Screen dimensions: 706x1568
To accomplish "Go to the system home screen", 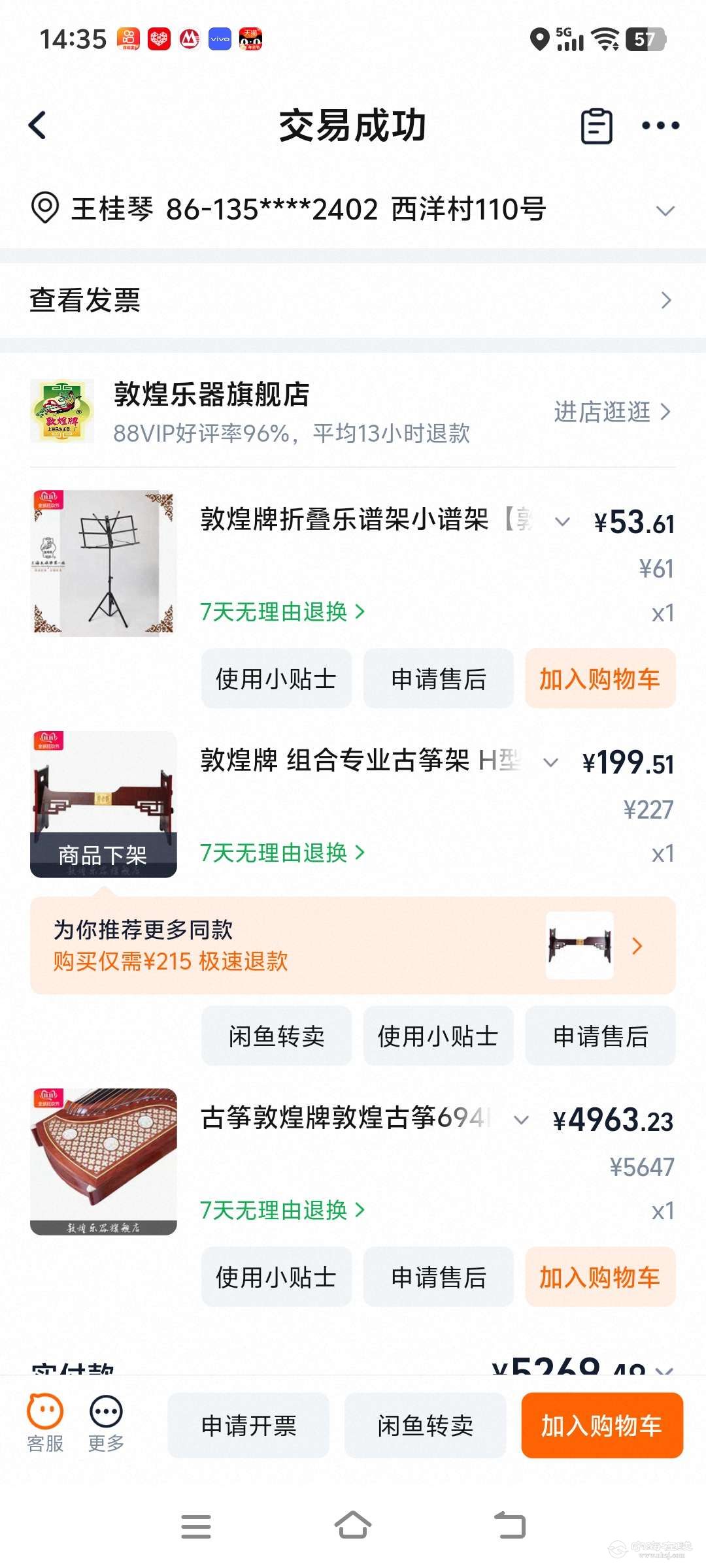I will pos(353,1526).
